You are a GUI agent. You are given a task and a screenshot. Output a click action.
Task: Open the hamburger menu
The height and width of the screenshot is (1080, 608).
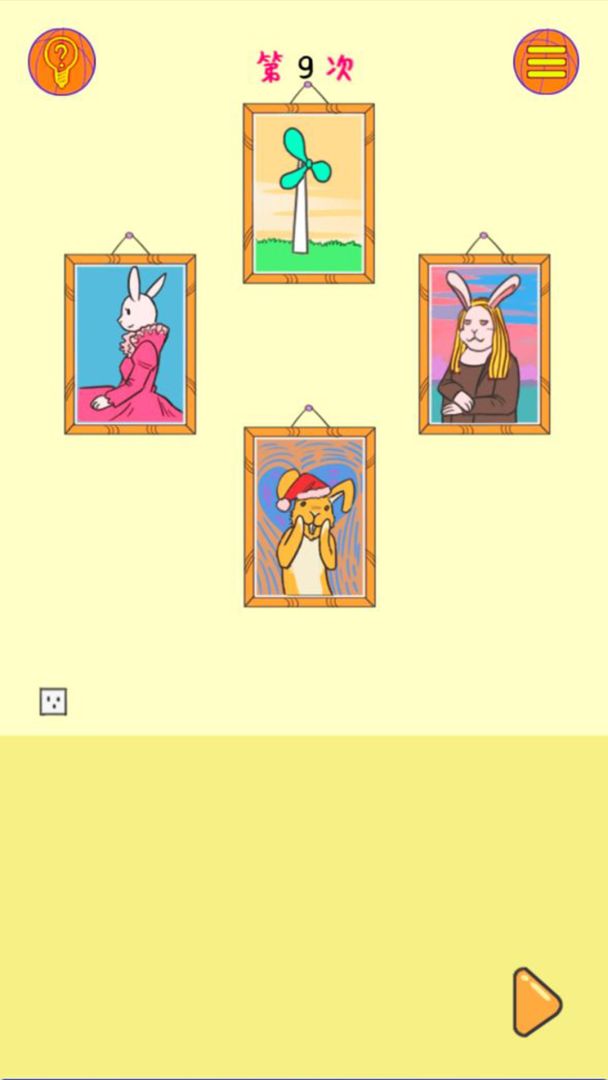tap(546, 62)
